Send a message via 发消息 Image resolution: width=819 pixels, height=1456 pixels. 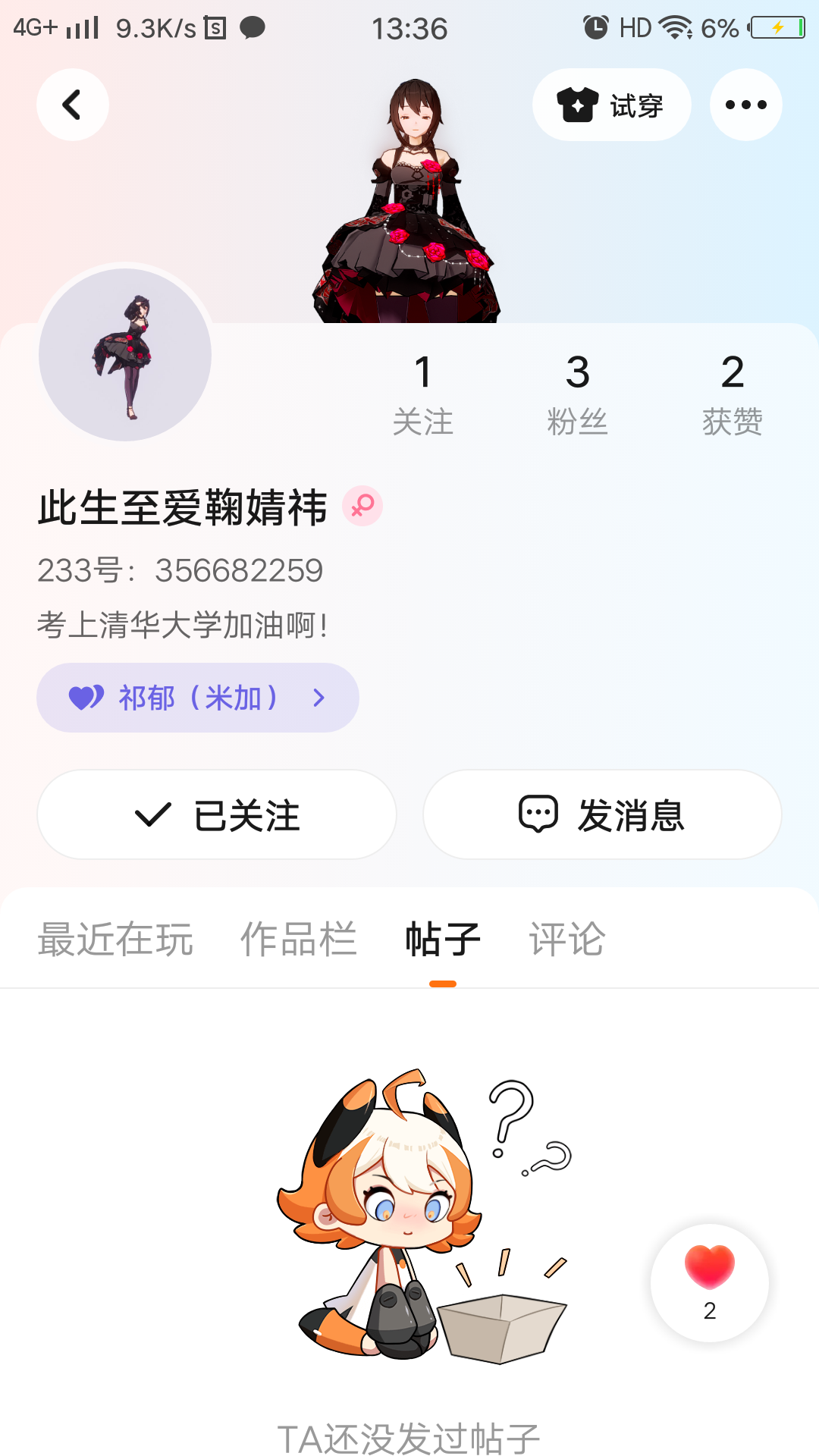[x=602, y=814]
